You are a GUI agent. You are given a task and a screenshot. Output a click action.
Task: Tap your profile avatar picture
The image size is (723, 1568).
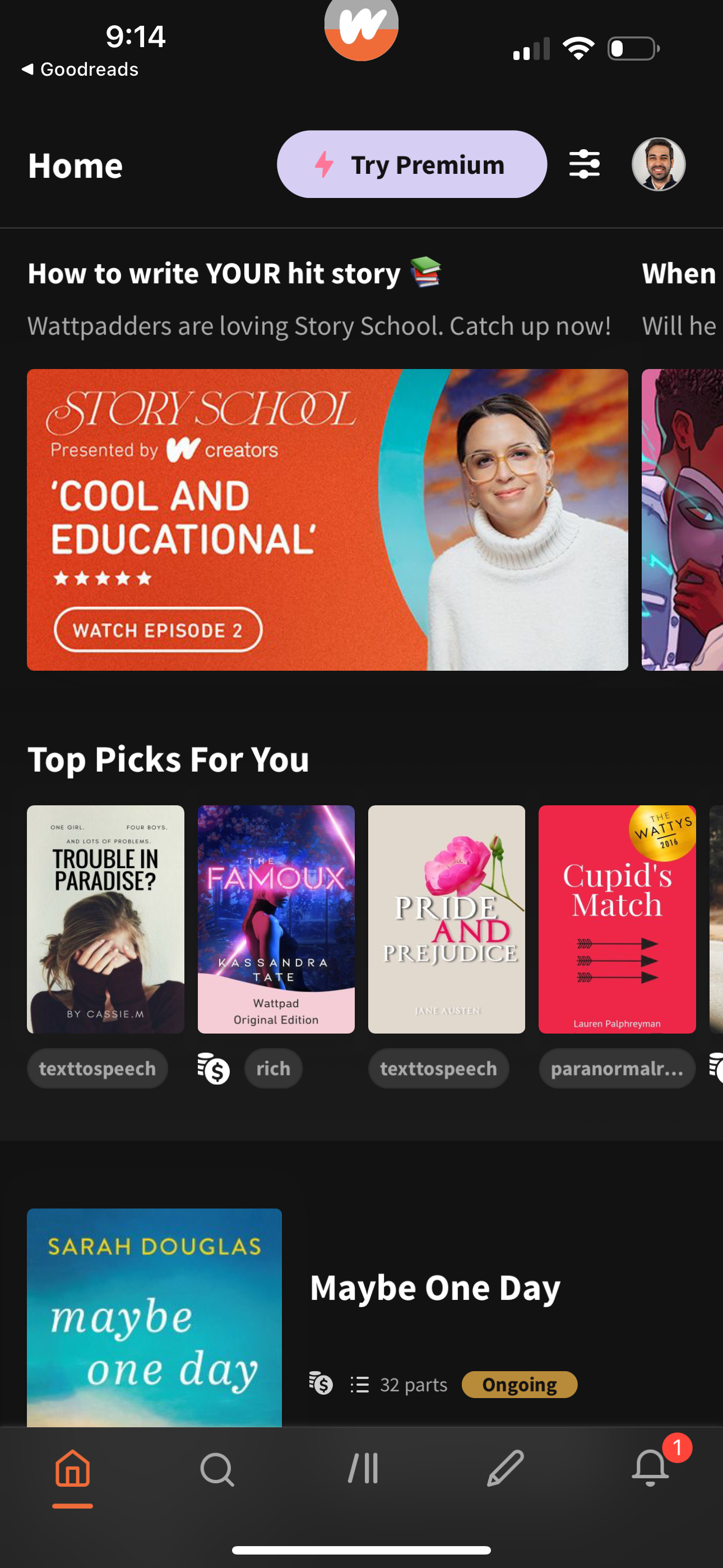pos(659,164)
